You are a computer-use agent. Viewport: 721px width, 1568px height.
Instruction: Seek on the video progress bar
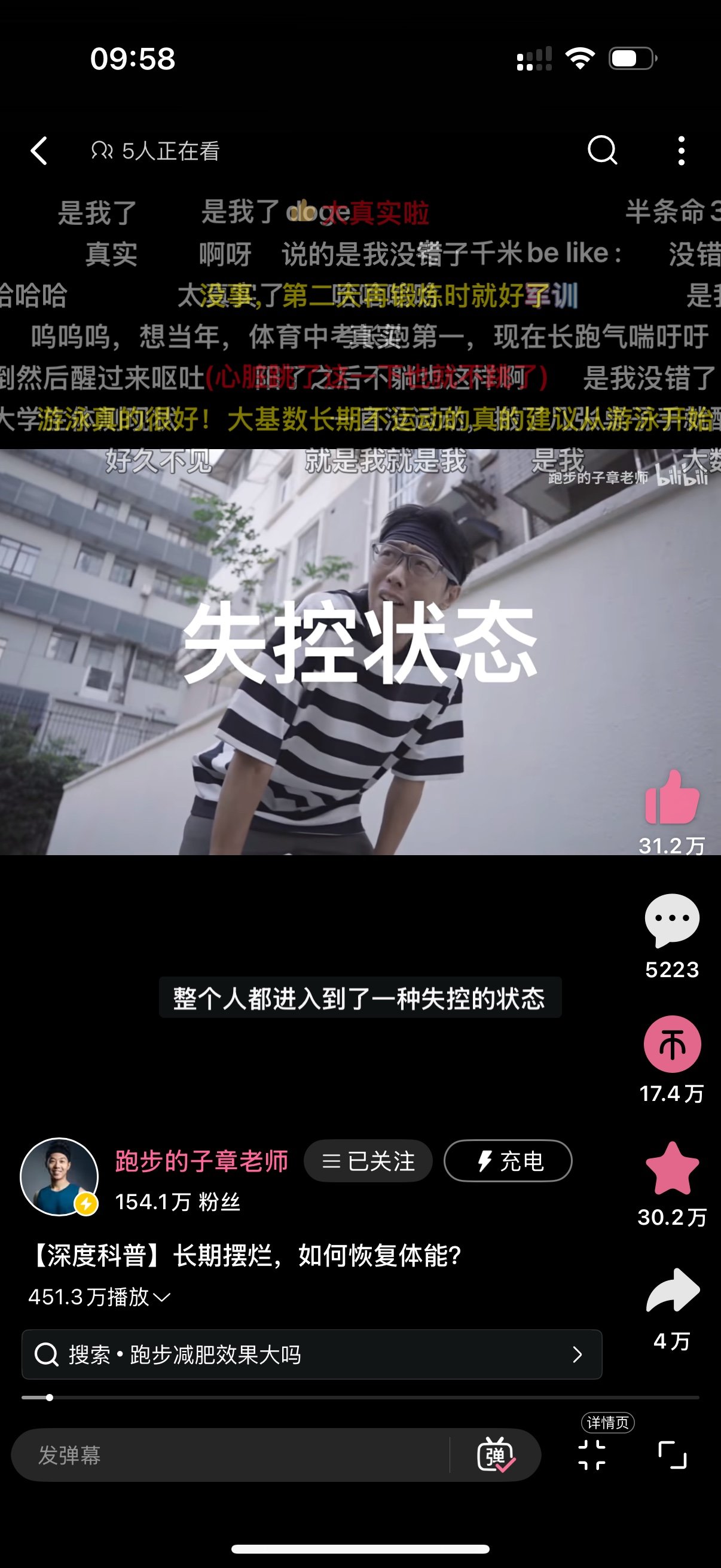359,1398
